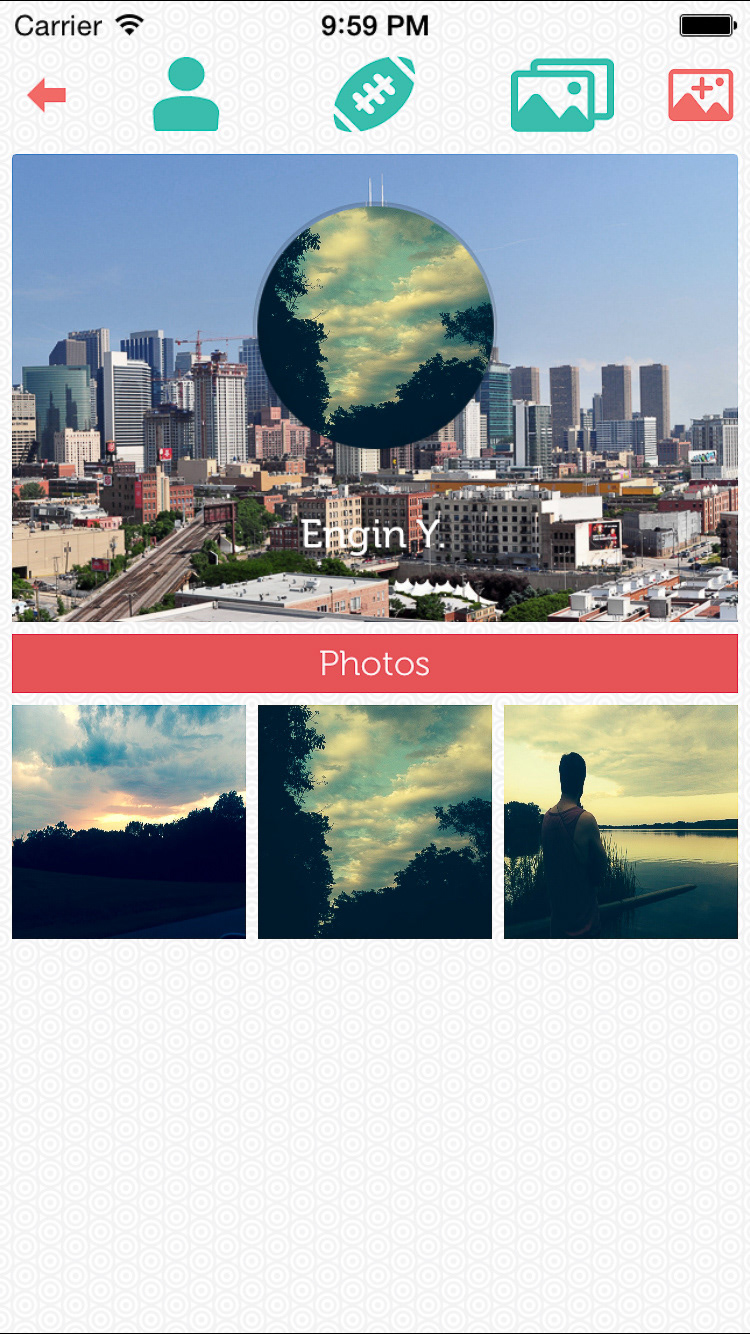Open the football sports icon
This screenshot has width=750, height=1334.
pos(374,95)
